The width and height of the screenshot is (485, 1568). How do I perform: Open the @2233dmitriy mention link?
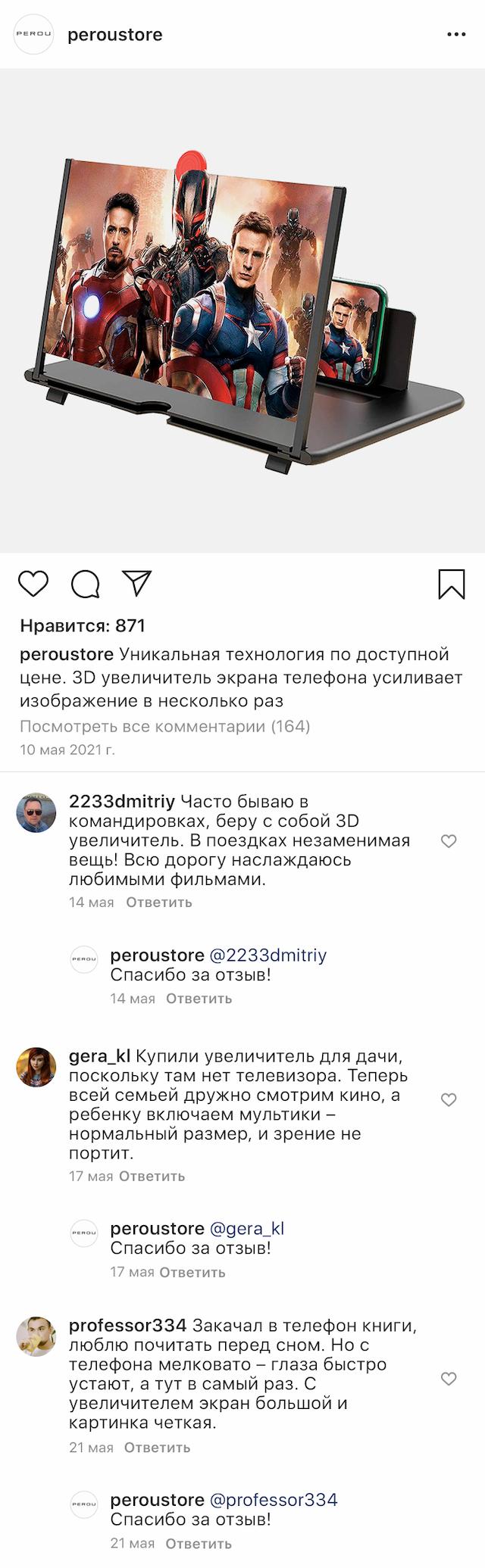point(268,955)
